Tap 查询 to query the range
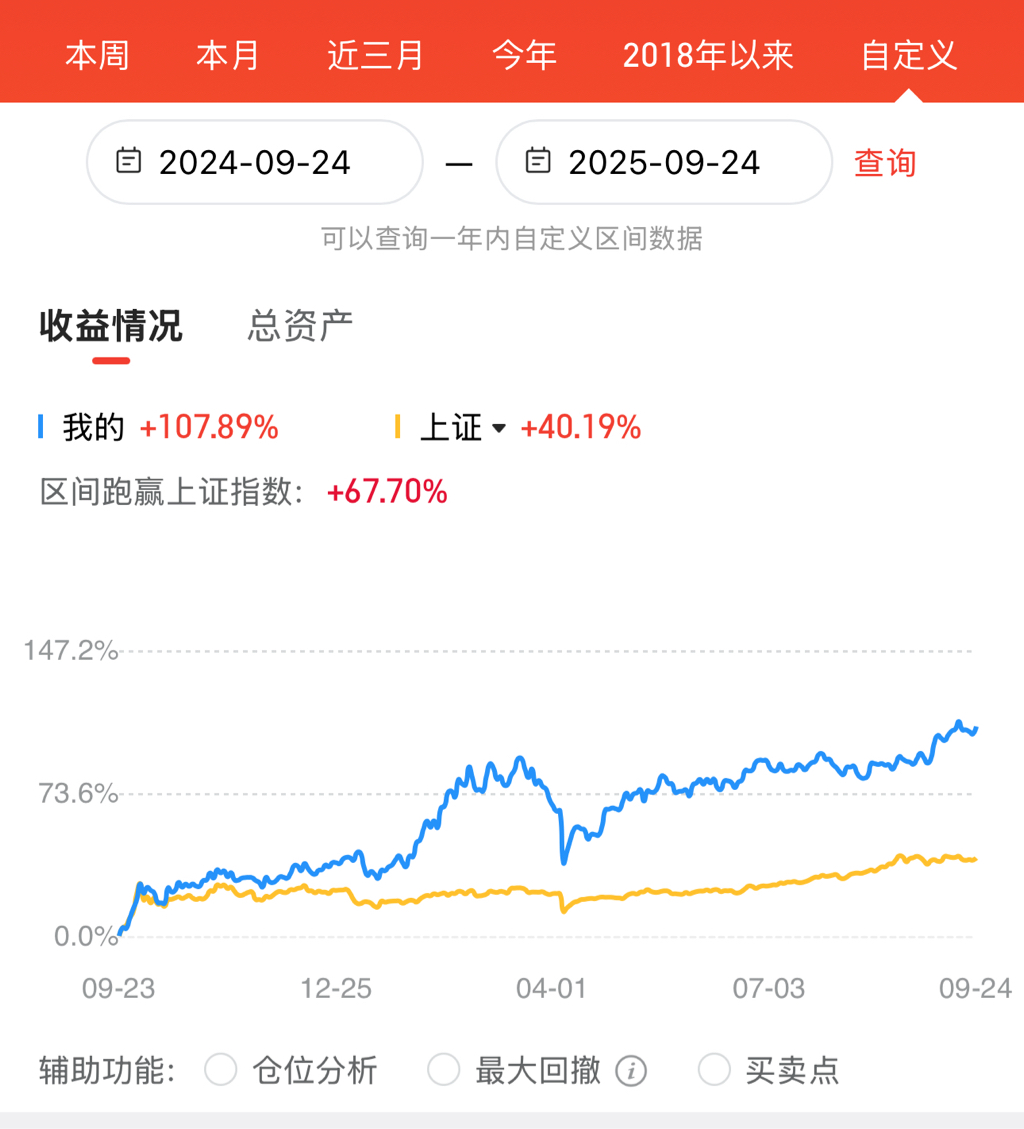 coord(885,163)
